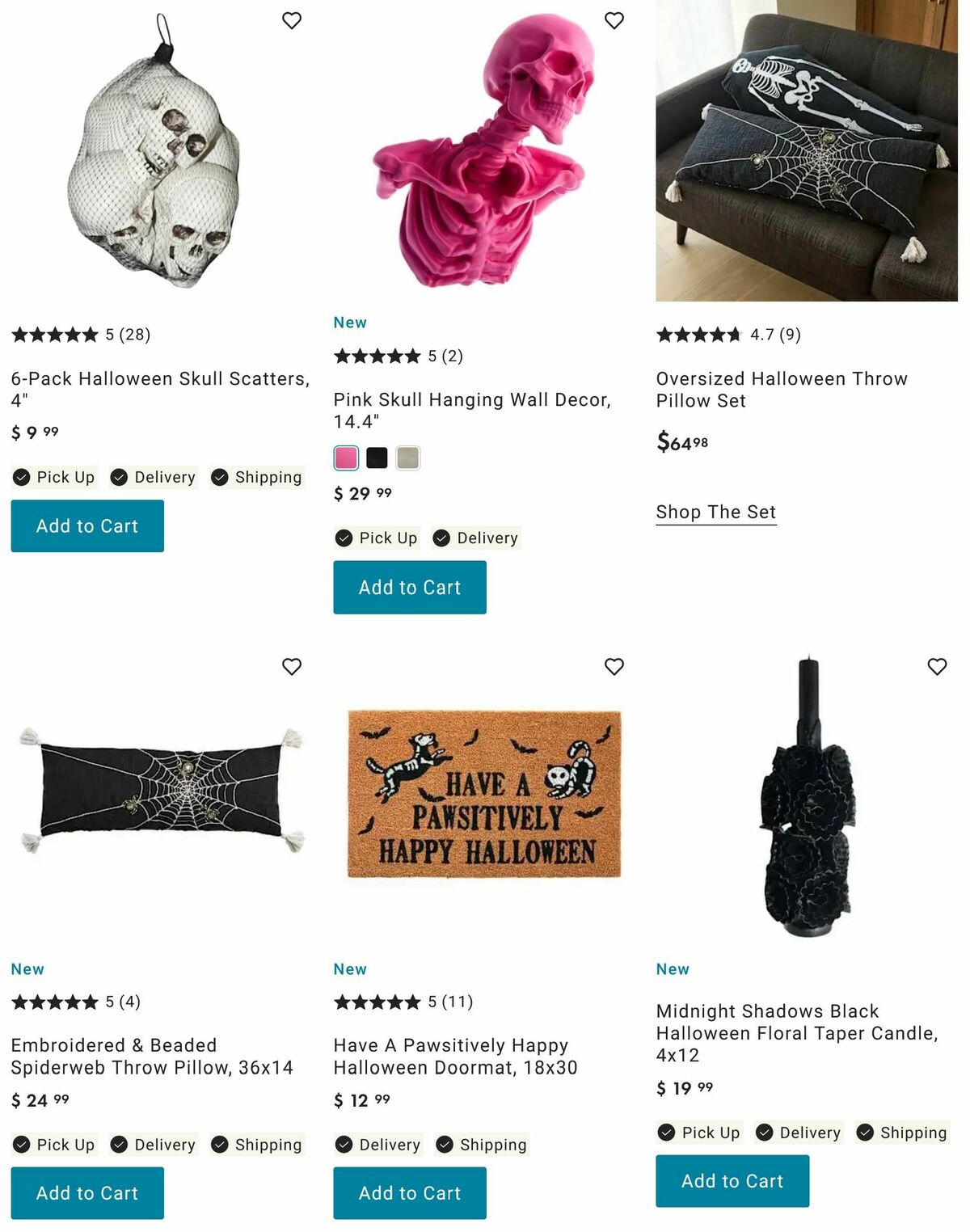Add Halloween Doormat to cart
The height and width of the screenshot is (1232, 970).
409,1192
